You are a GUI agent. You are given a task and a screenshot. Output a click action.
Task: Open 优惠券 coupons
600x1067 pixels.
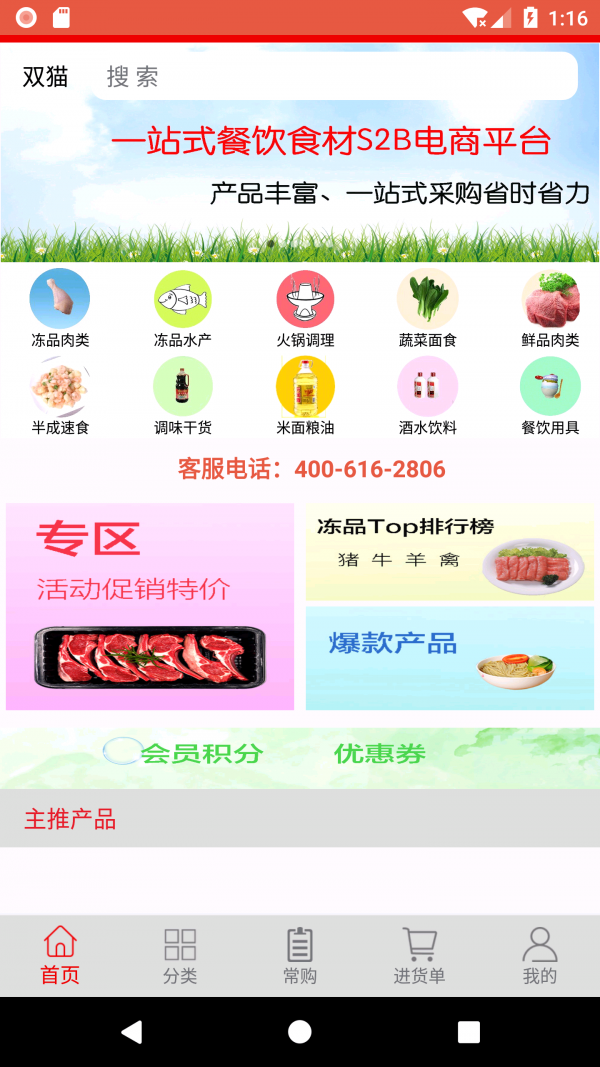(x=380, y=753)
